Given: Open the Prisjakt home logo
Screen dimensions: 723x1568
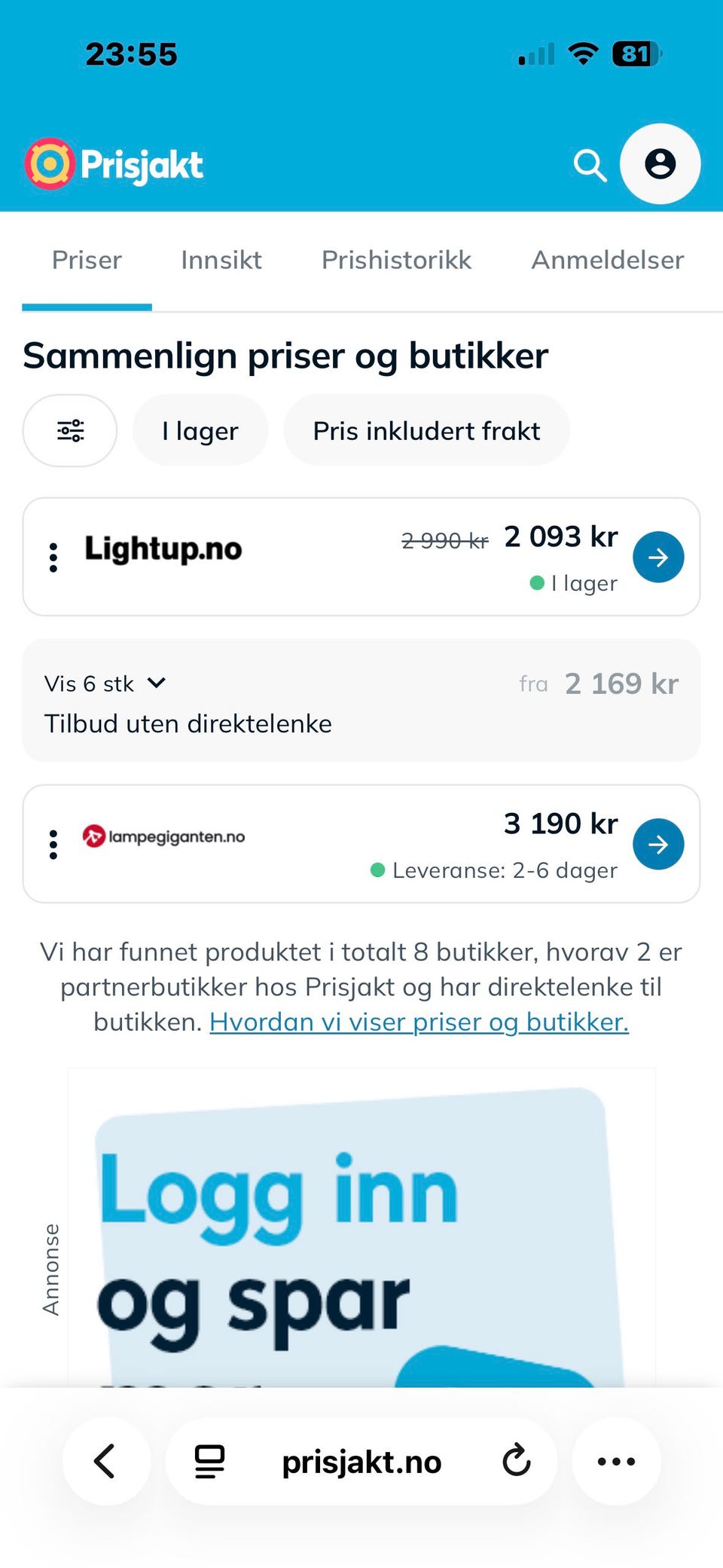Looking at the screenshot, I should 114,164.
